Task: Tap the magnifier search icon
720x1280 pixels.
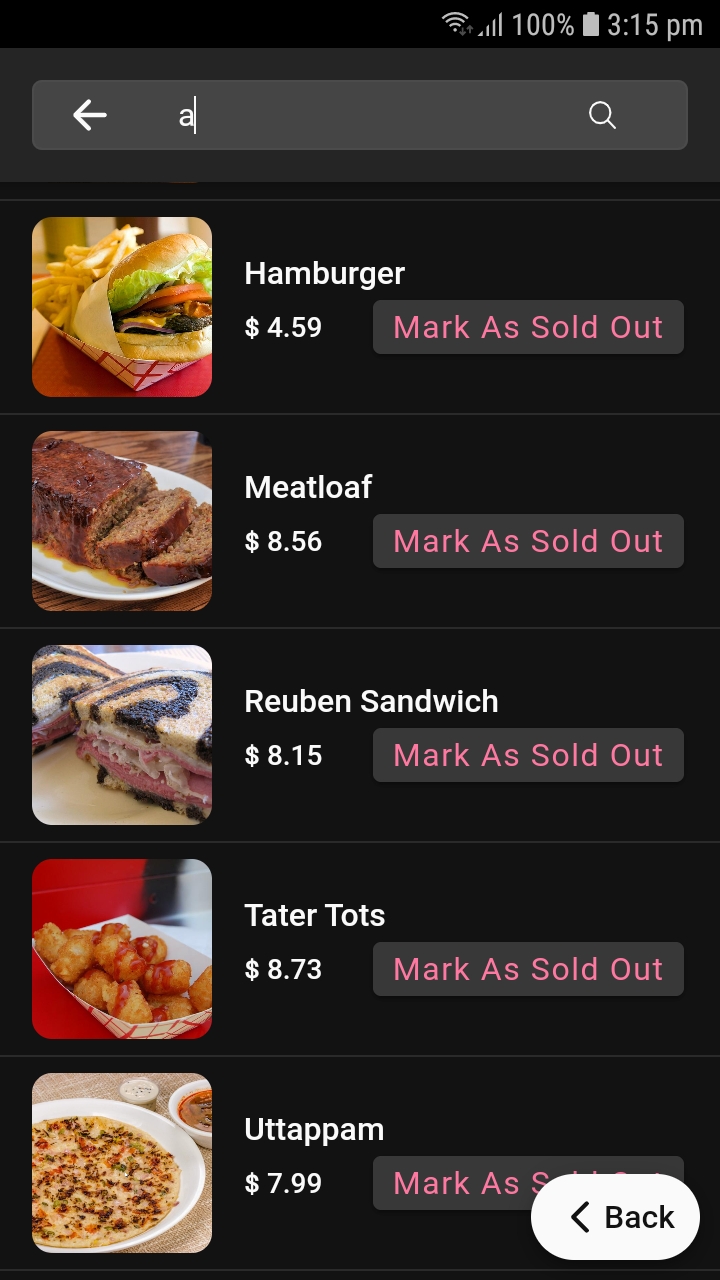Action: [x=602, y=116]
